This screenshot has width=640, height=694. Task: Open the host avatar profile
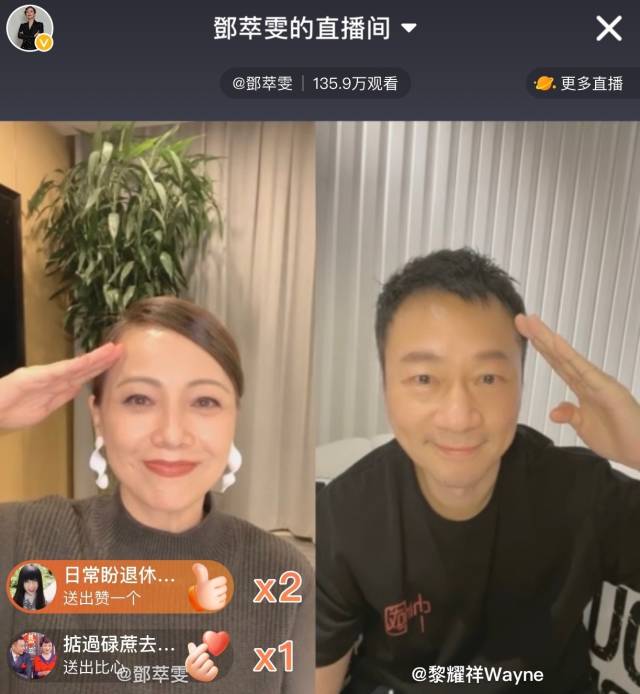pos(29,28)
